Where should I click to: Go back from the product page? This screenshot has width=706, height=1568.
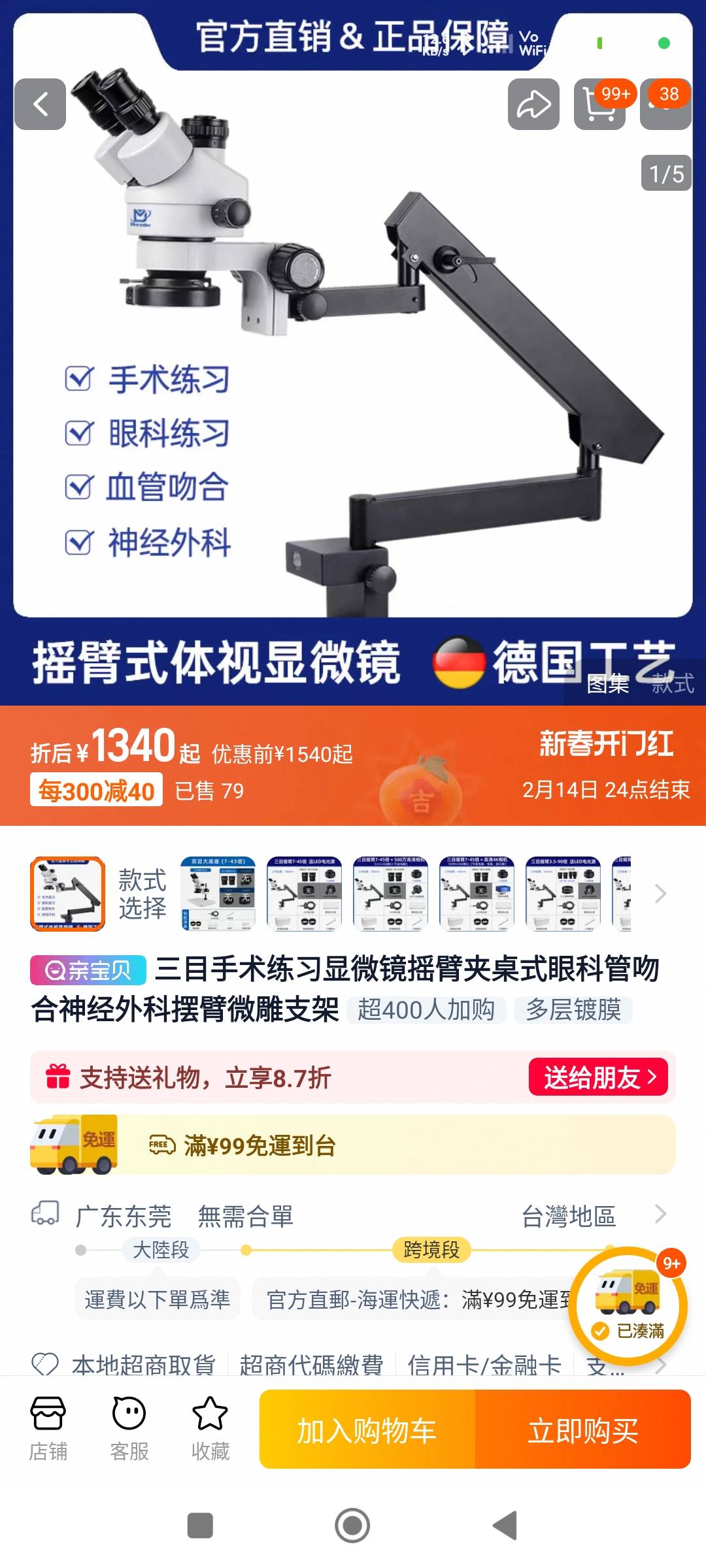click(x=41, y=105)
